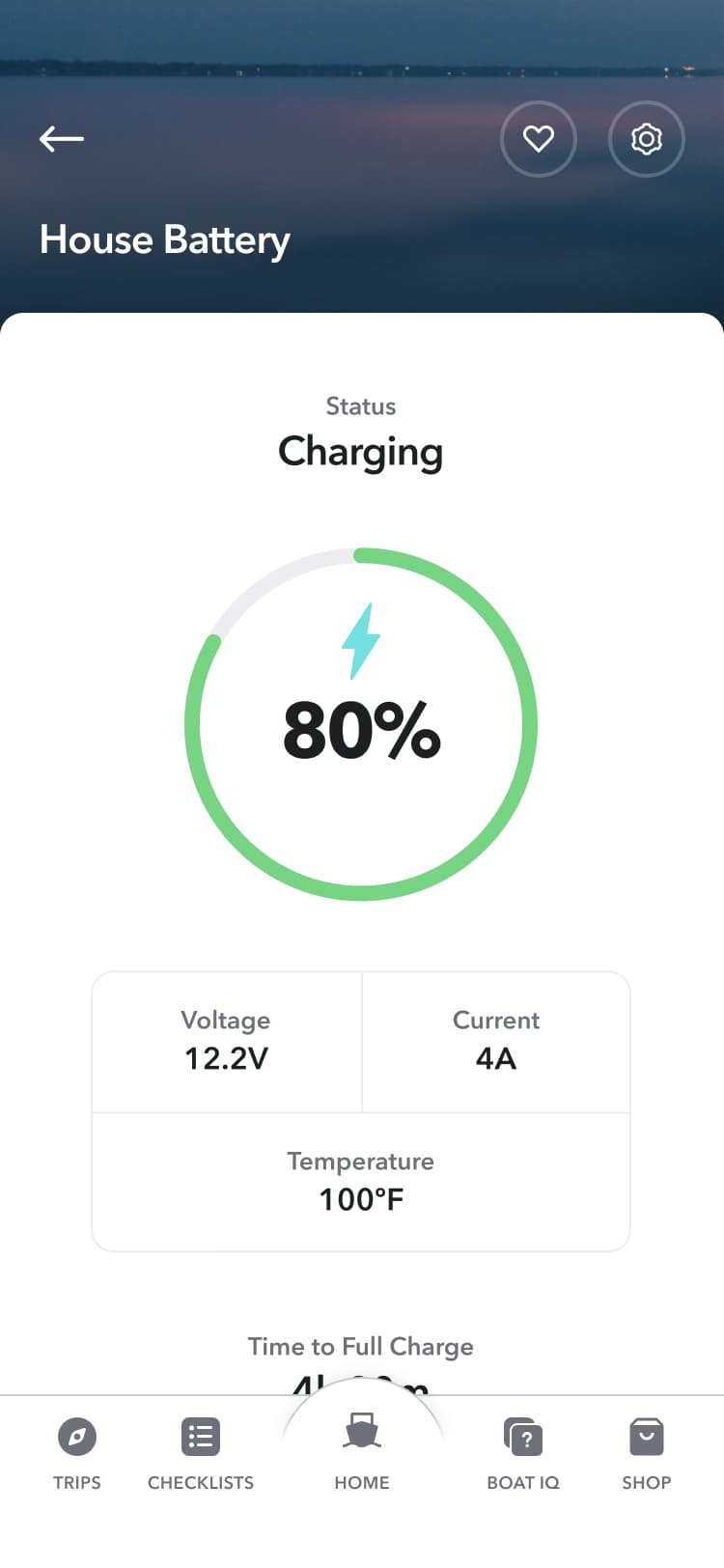
Task: Favorite the House Battery with the heart icon
Action: pyautogui.click(x=539, y=139)
